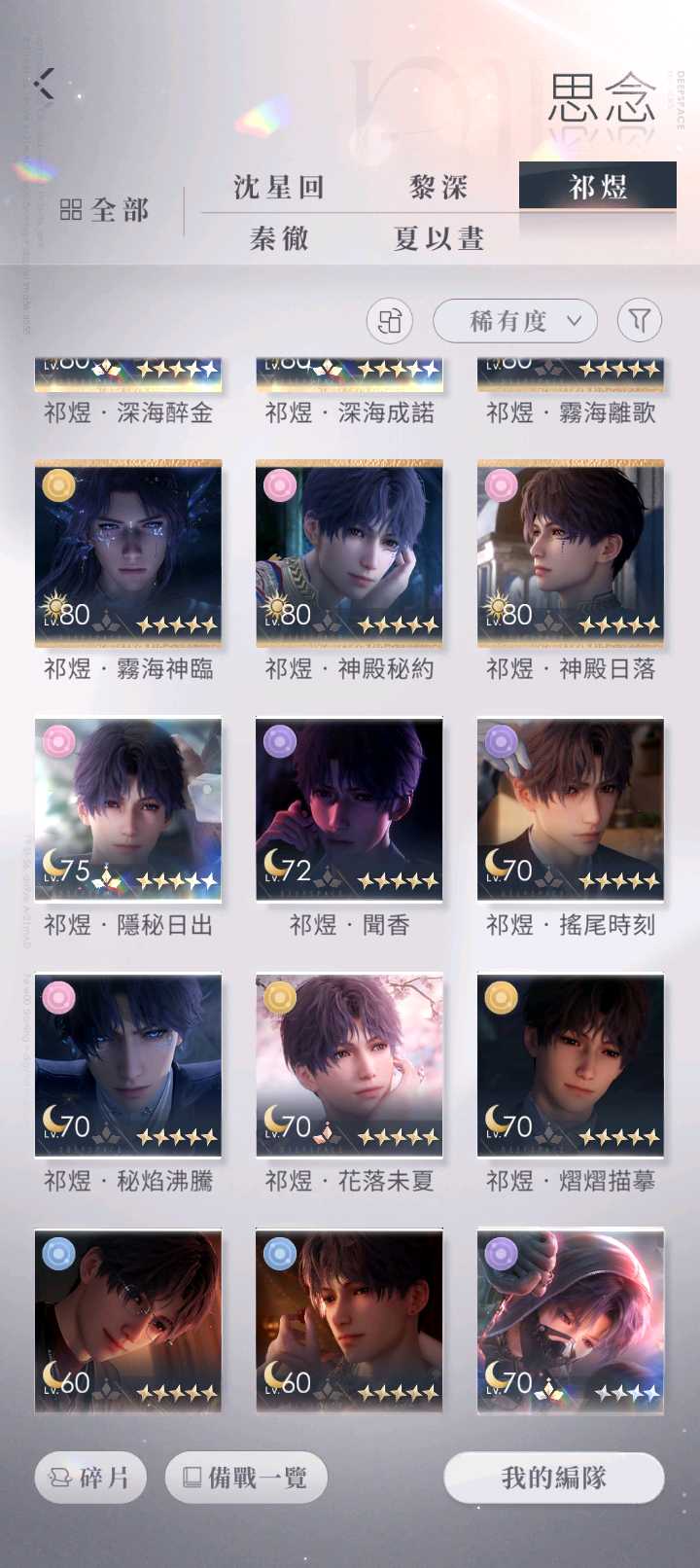Select the 祁煜·秘焰沸騰 card

[x=128, y=1065]
